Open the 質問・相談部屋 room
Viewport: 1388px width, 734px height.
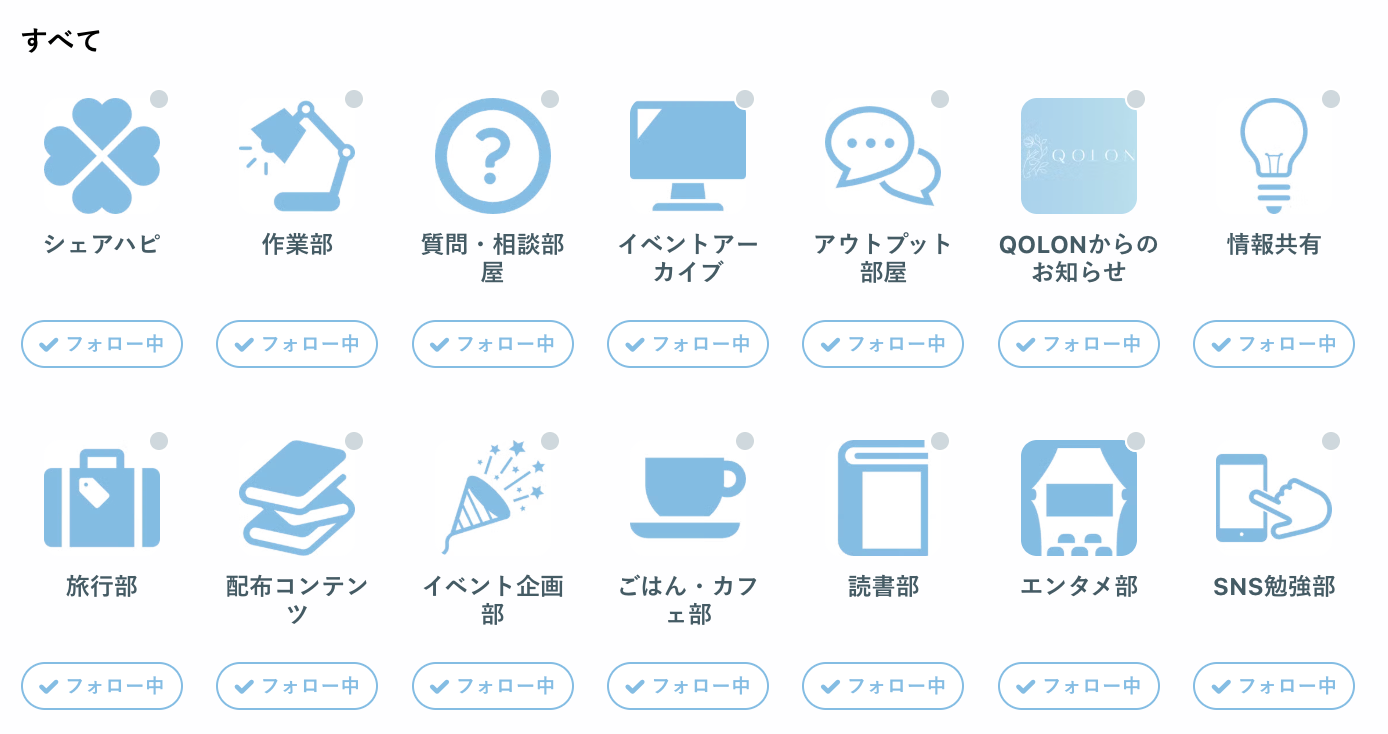tap(492, 156)
